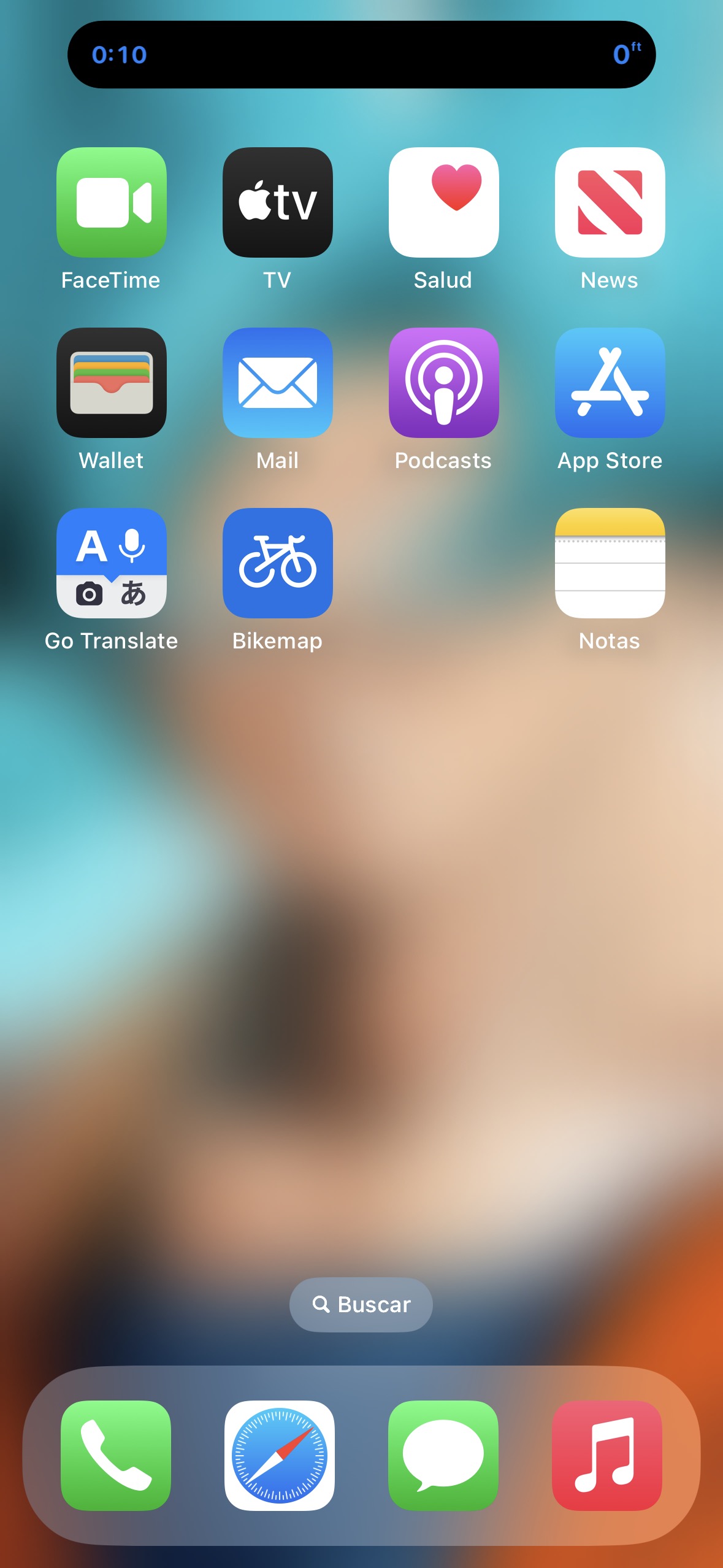Open the Salud health app
The width and height of the screenshot is (723, 1568).
pyautogui.click(x=443, y=202)
